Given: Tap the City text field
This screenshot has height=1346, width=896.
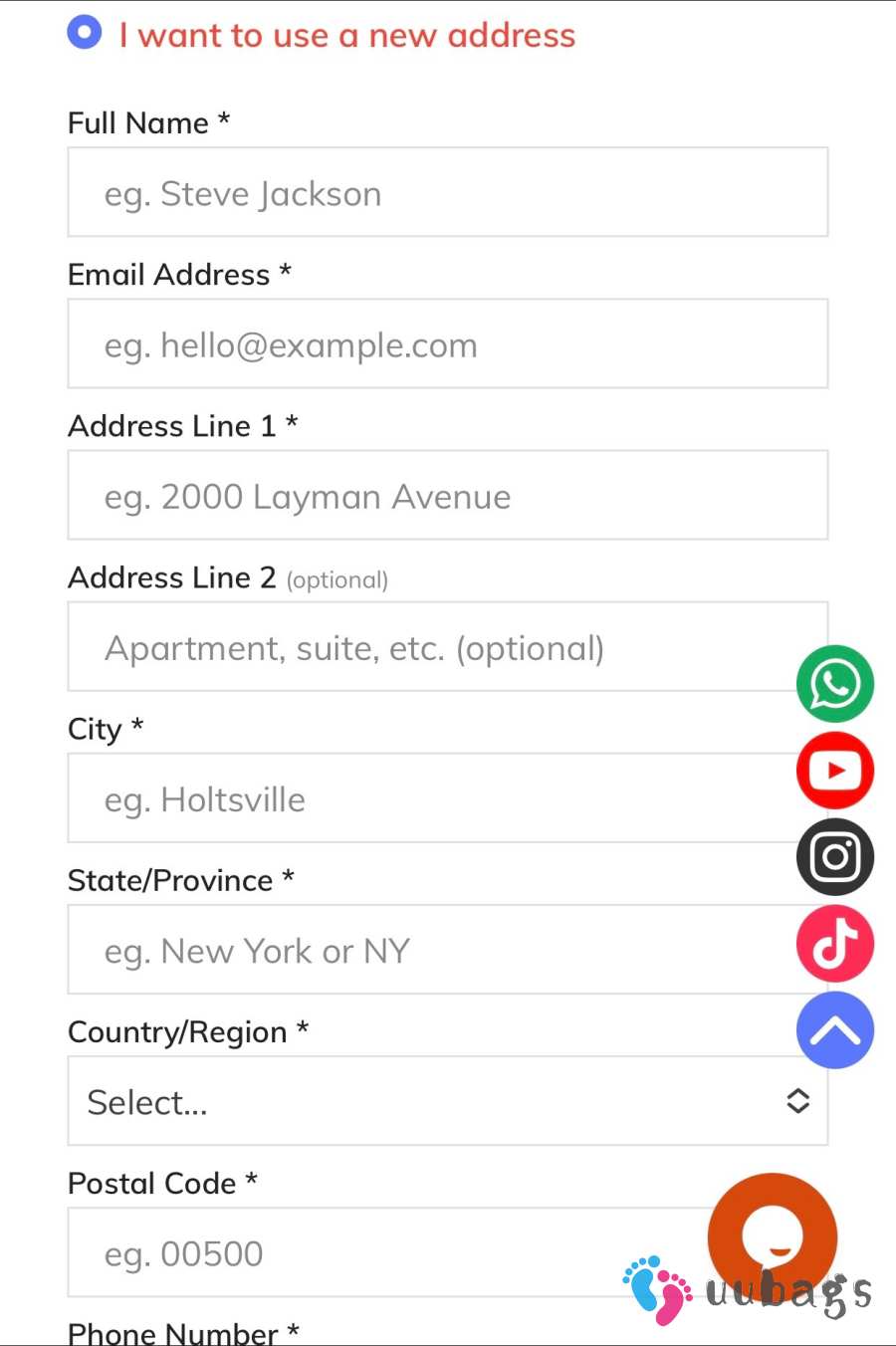Looking at the screenshot, I should [428, 798].
